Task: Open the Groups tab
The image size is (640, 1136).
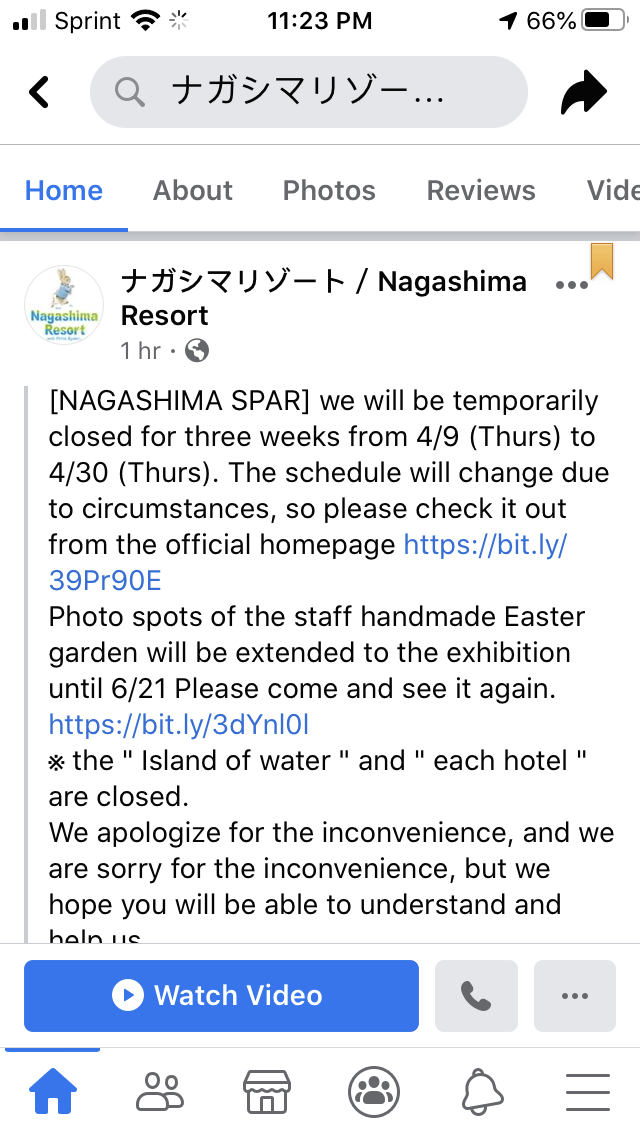Action: click(x=374, y=1091)
